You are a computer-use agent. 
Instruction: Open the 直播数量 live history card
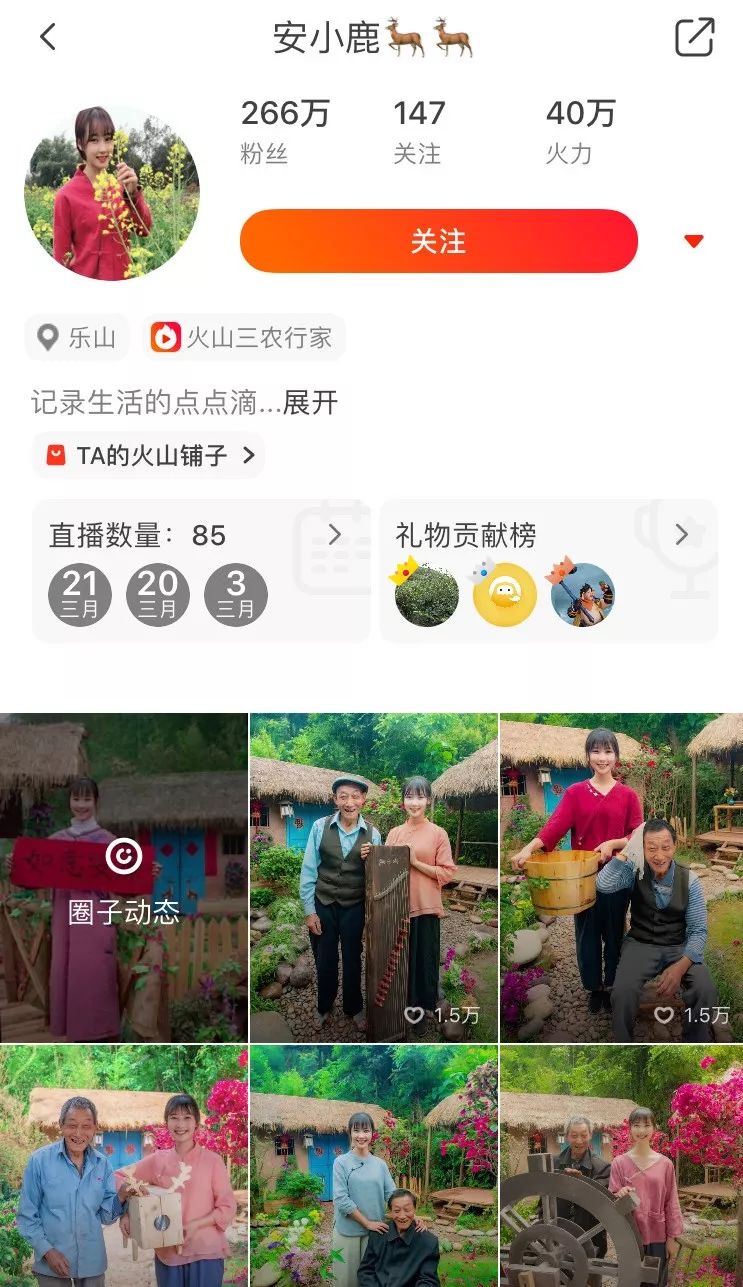tap(198, 570)
